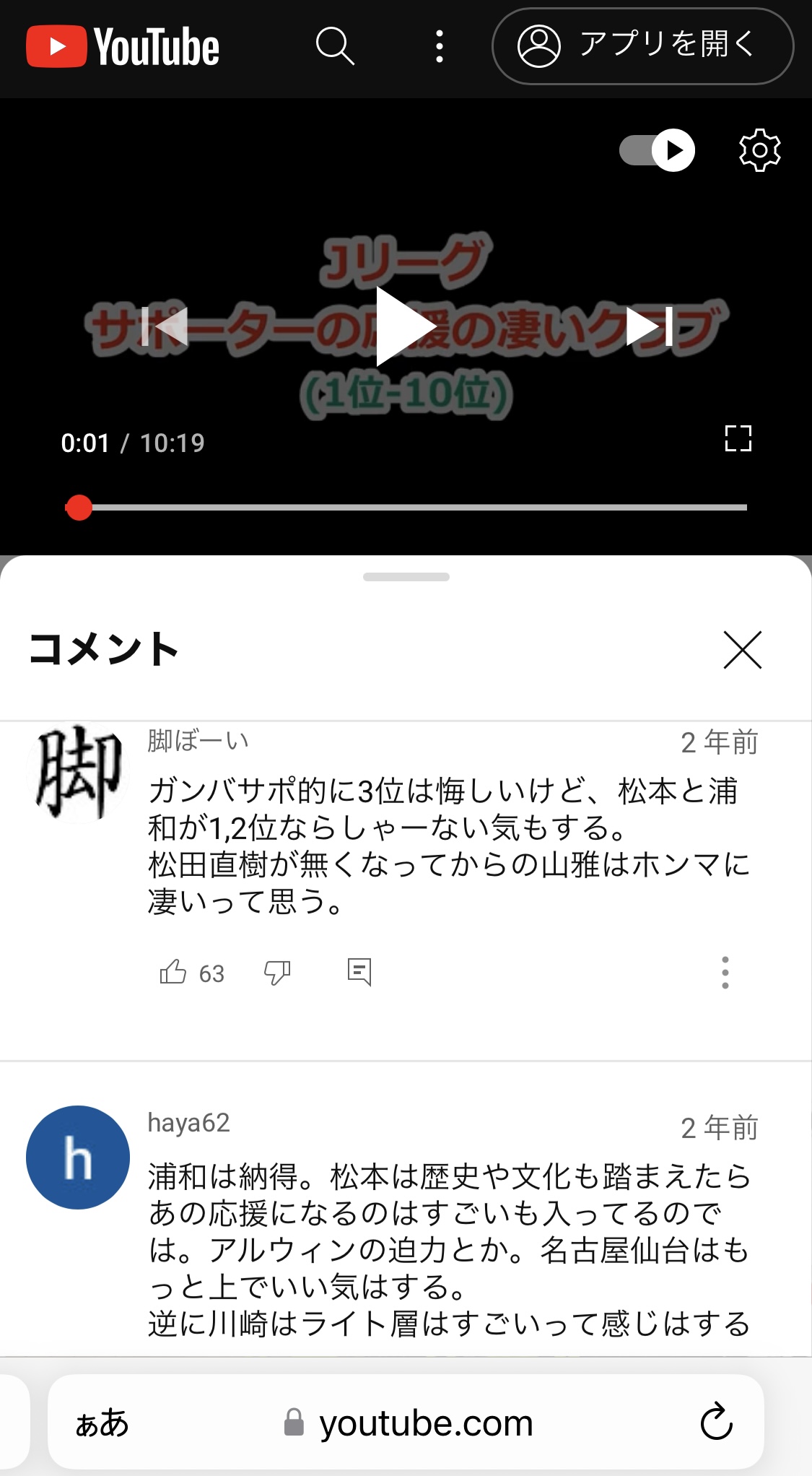812x1476 pixels.
Task: Reload the page in the browser
Action: [x=716, y=1422]
